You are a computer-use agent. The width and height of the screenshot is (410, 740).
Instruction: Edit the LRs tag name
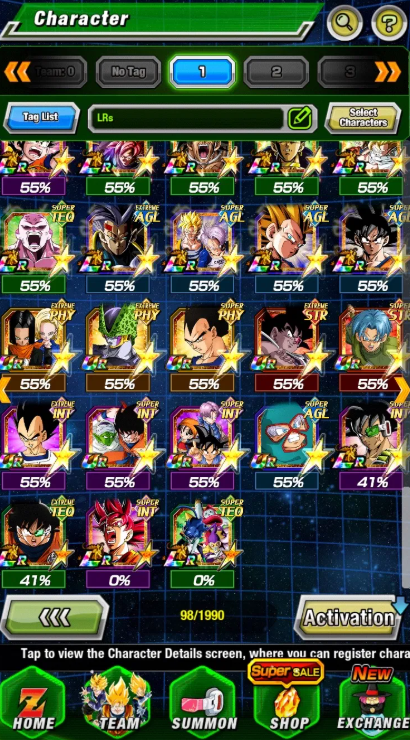[x=301, y=118]
